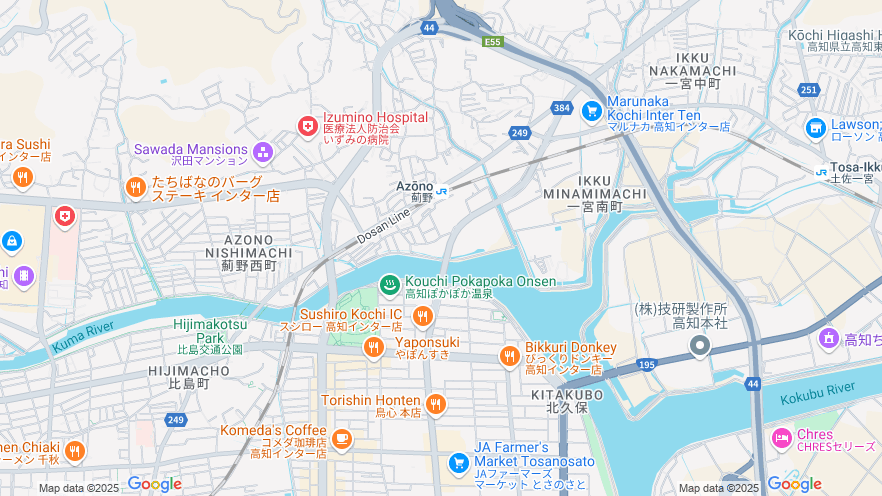
Task: Tap the たちばなのハーグ steak restaurant pin
Action: pyautogui.click(x=136, y=187)
